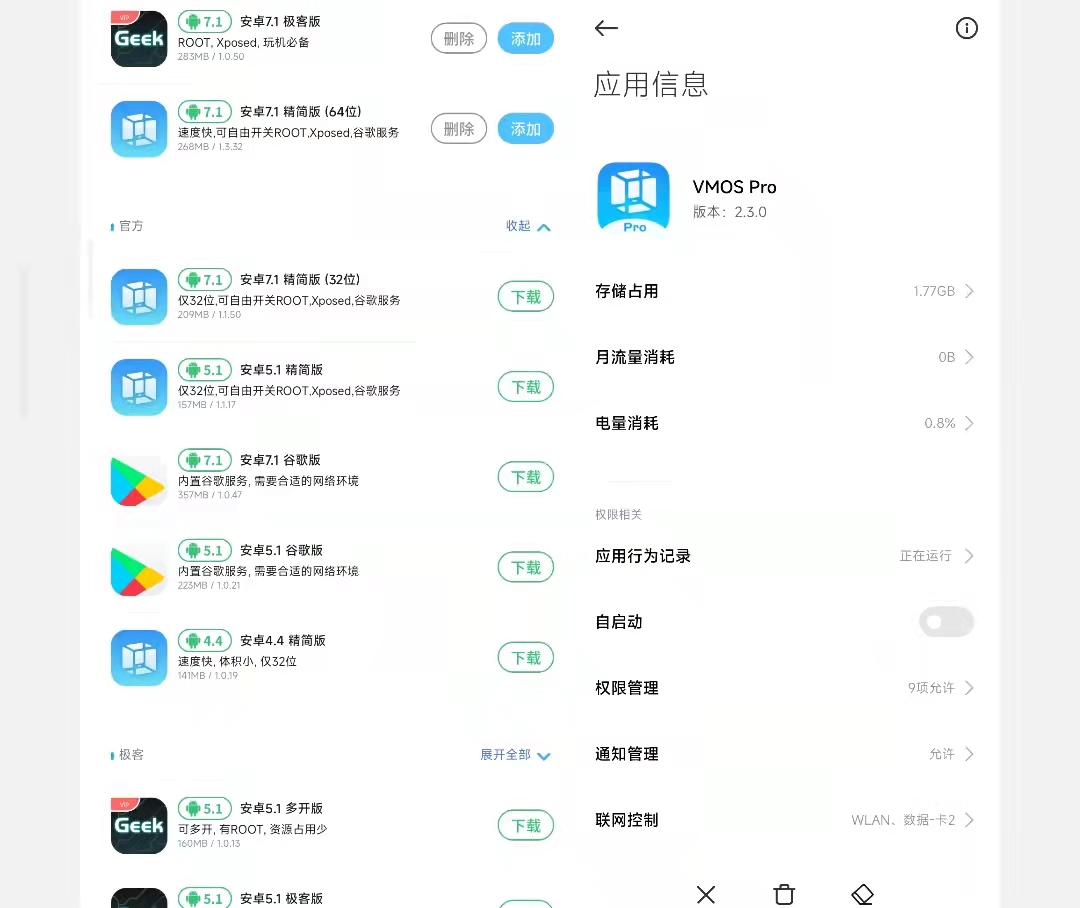Delete the 安卓7.1 精简版 (64位) ROM
The width and height of the screenshot is (1080, 908).
point(458,129)
